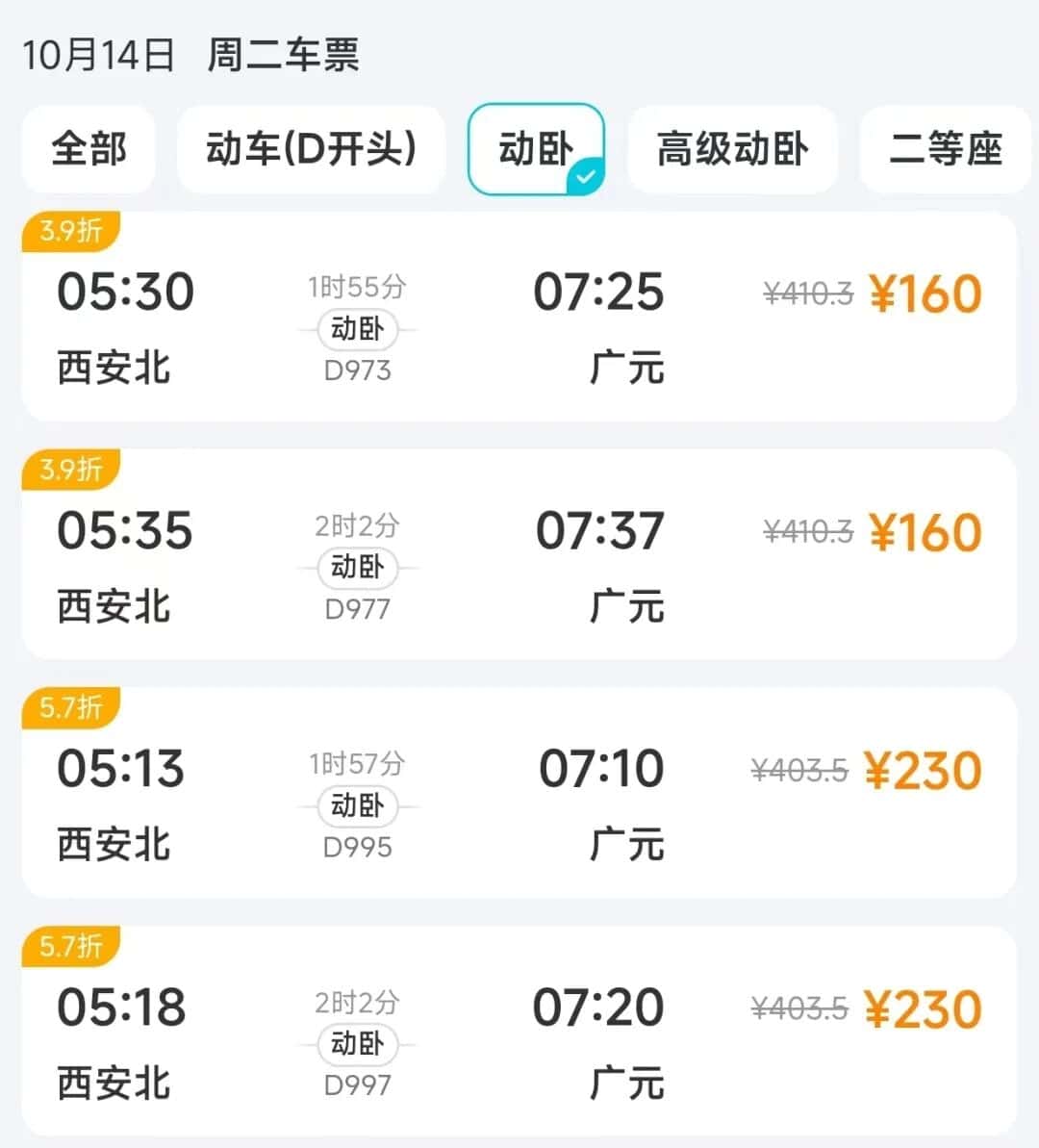Choose the 二等座 filter chip
The height and width of the screenshot is (1148, 1039).
pyautogui.click(x=946, y=149)
